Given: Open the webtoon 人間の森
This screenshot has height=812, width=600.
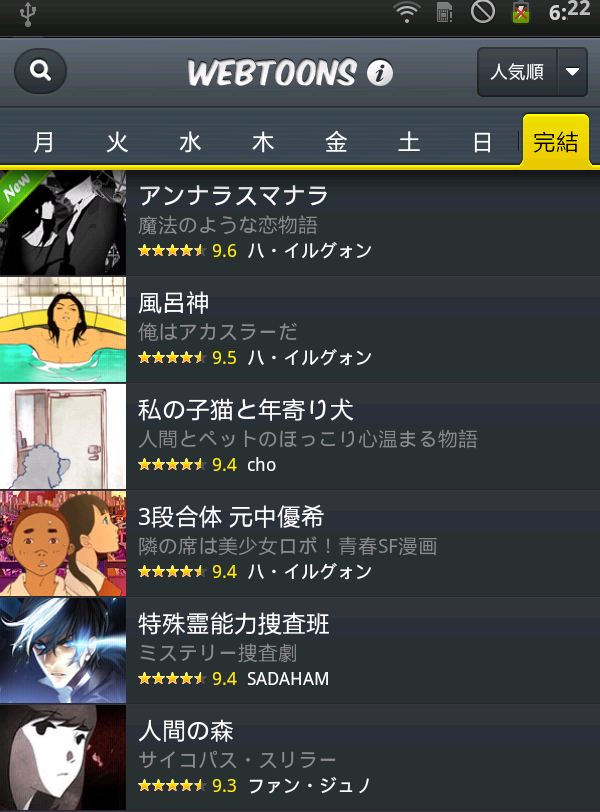Looking at the screenshot, I should [300, 757].
